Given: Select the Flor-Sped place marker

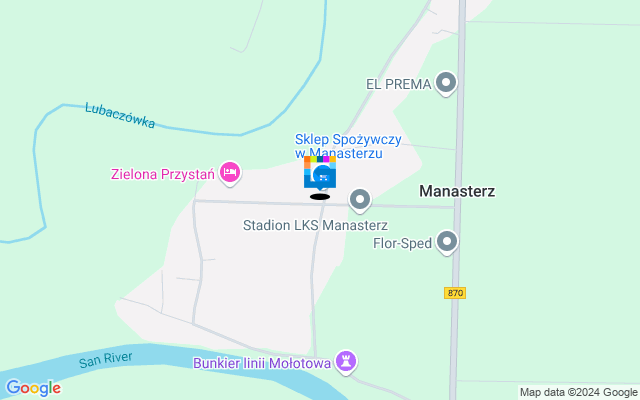Looking at the screenshot, I should 447,241.
